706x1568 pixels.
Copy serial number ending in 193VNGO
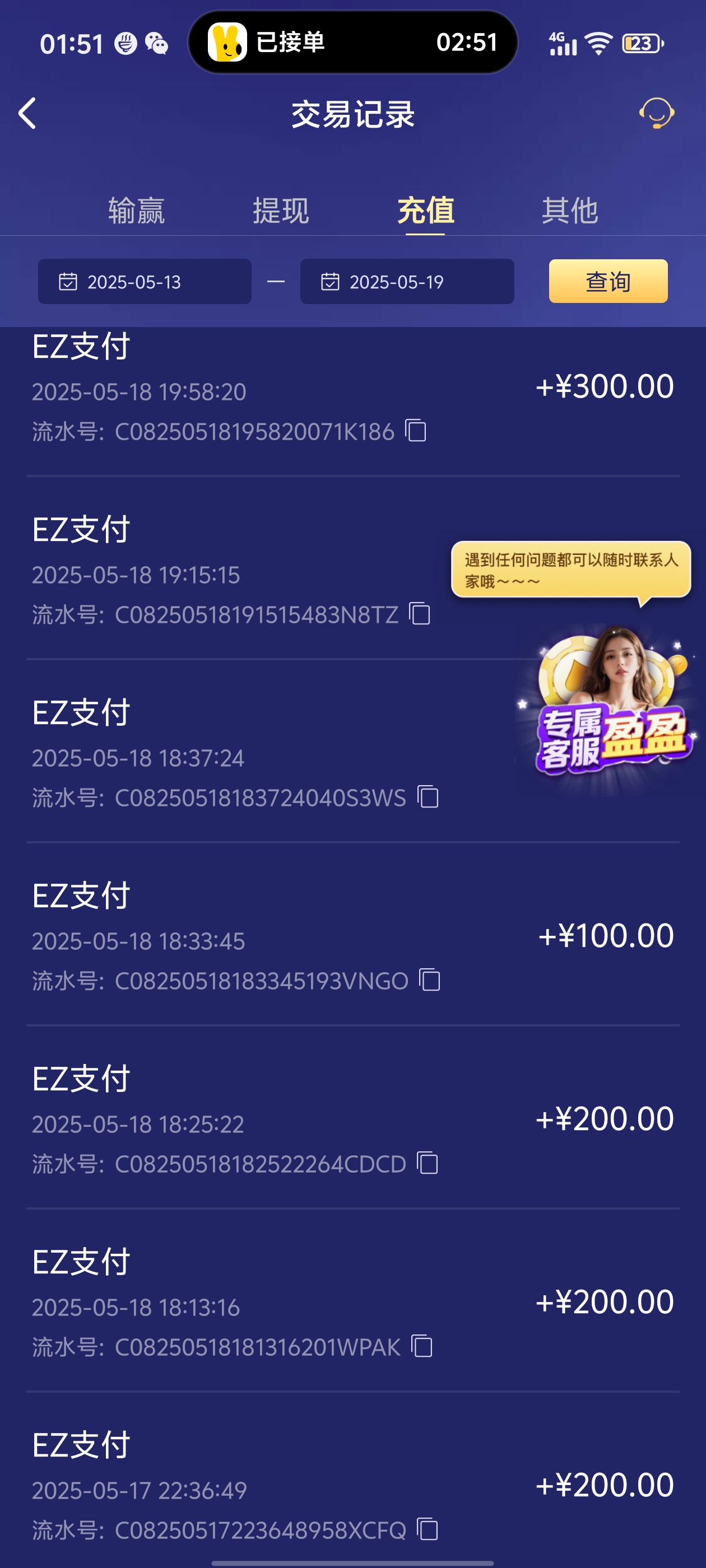430,980
